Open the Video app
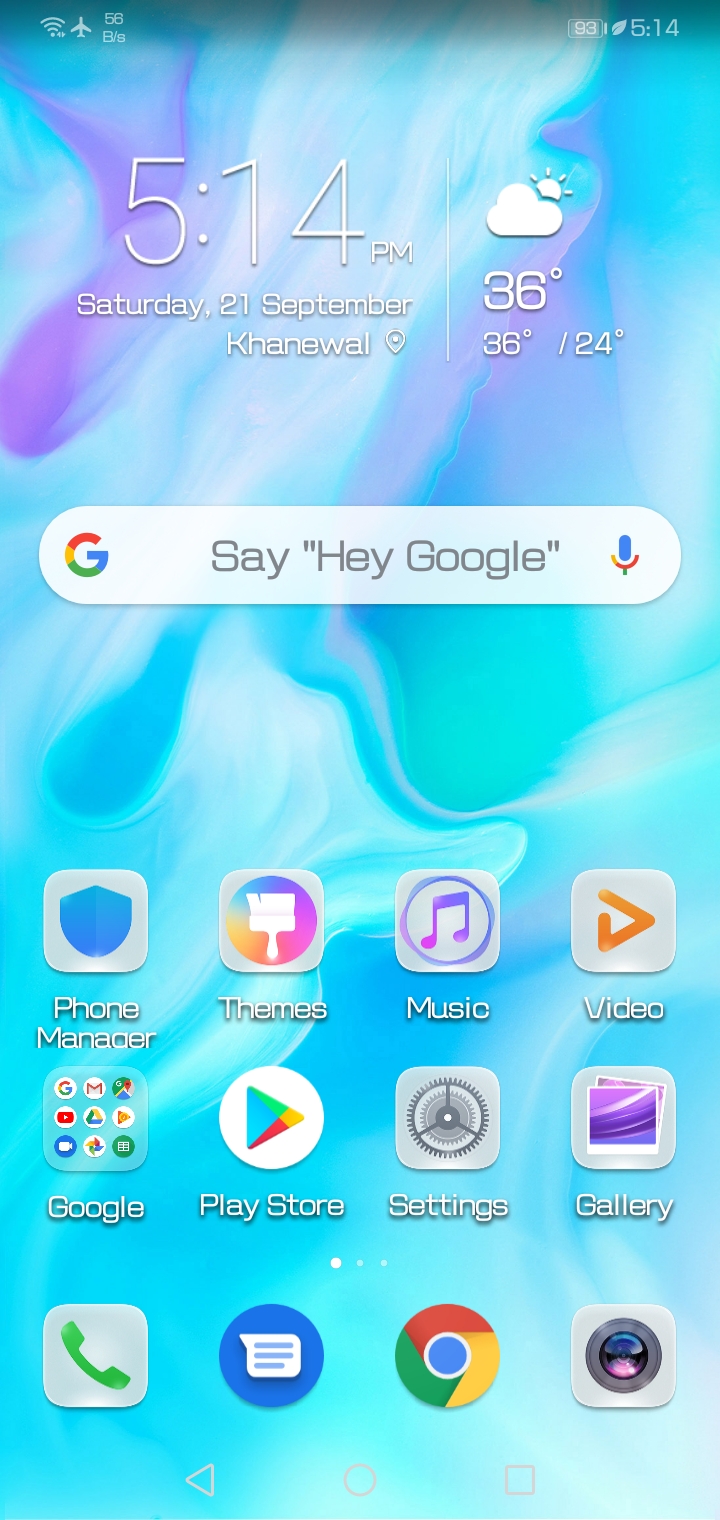720x1520 pixels. [623, 922]
